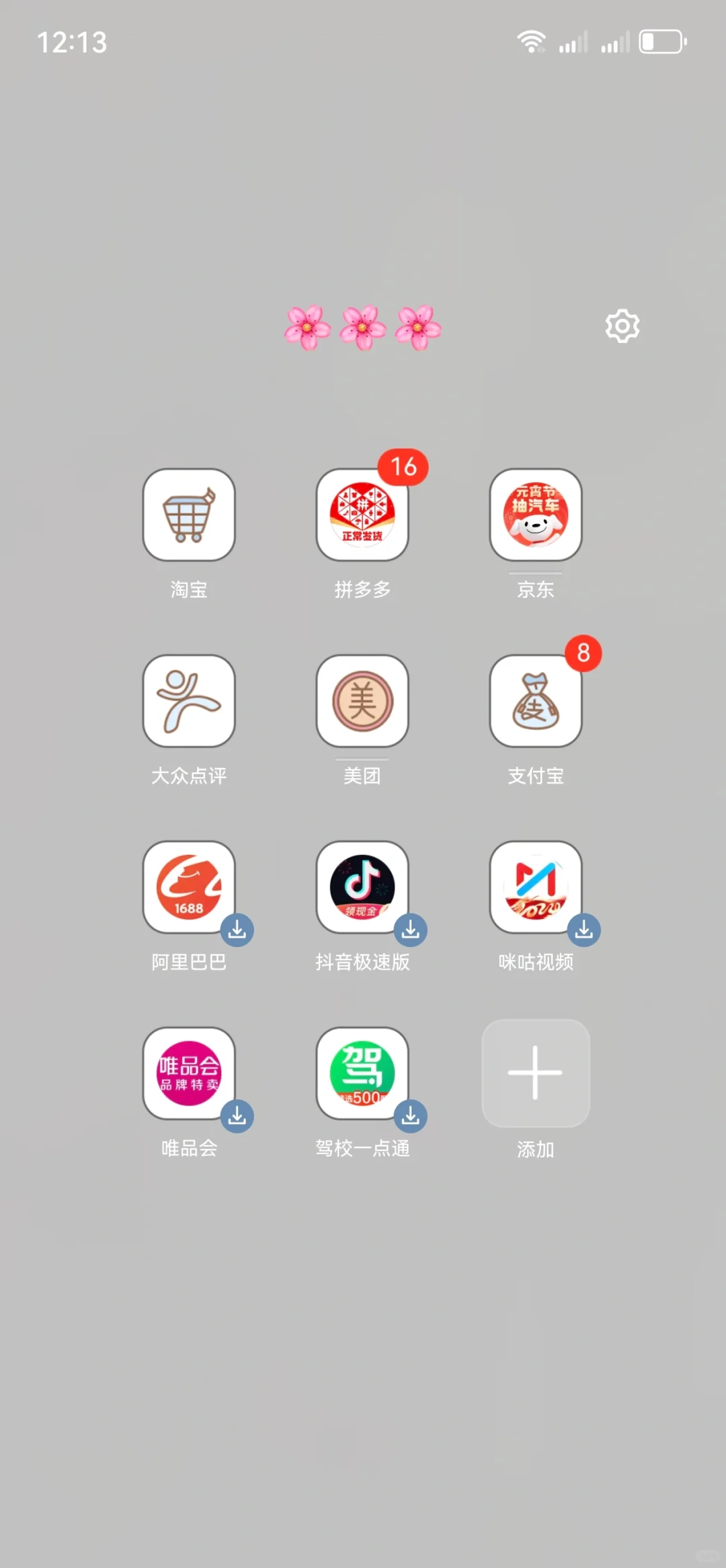Tap the download badge on 唯品会
This screenshot has width=726, height=1568.
click(238, 1115)
